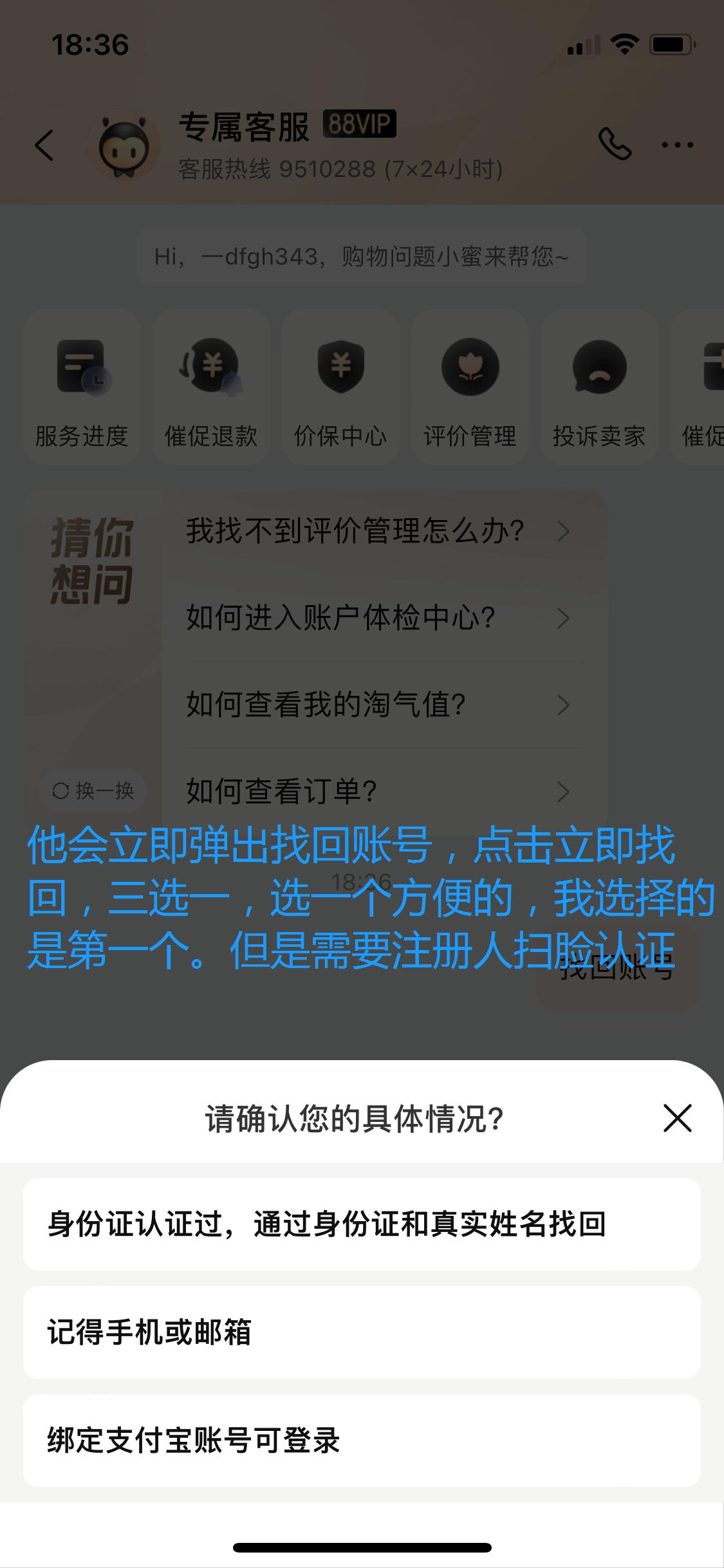724x1568 pixels.
Task: Call support via the phone icon
Action: [x=616, y=144]
